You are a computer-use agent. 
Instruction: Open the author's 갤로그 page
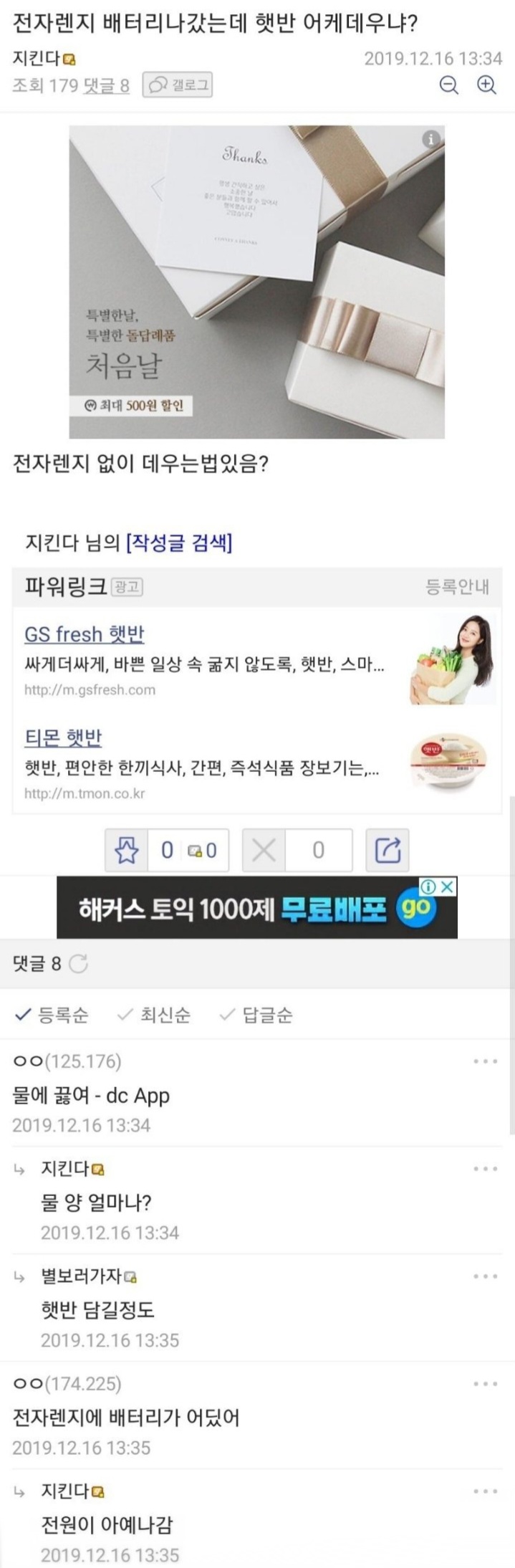click(x=178, y=86)
